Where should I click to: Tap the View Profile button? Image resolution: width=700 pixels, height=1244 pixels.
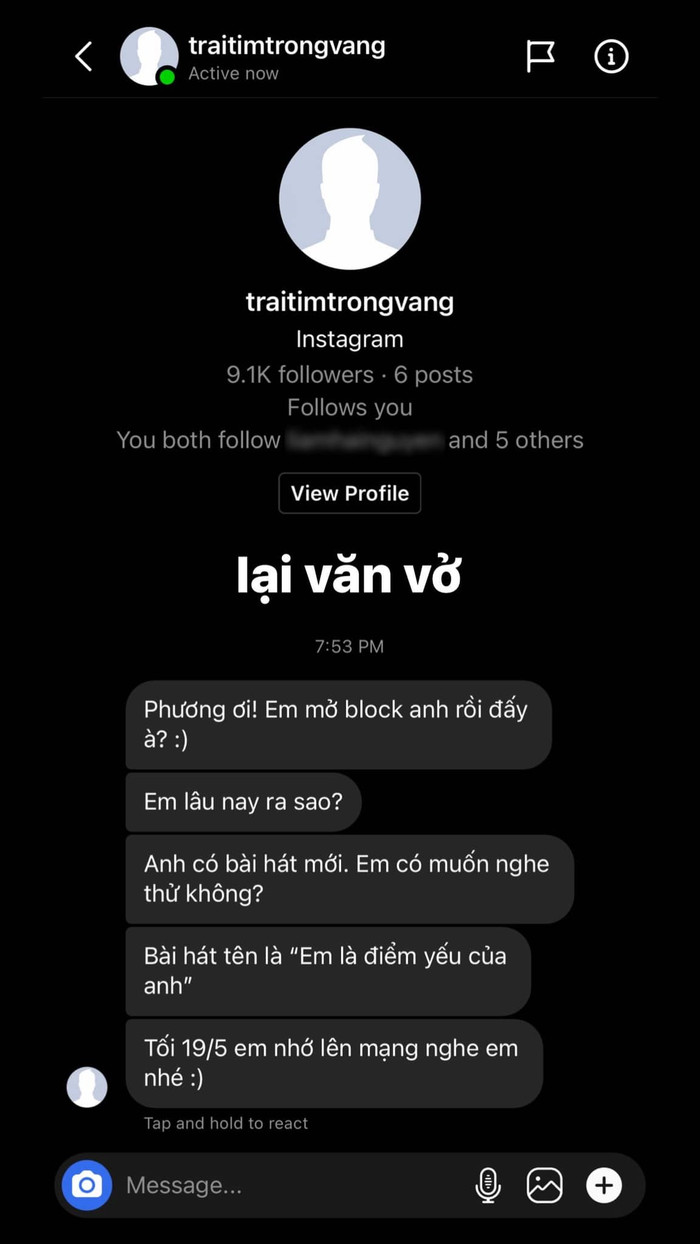coord(349,493)
